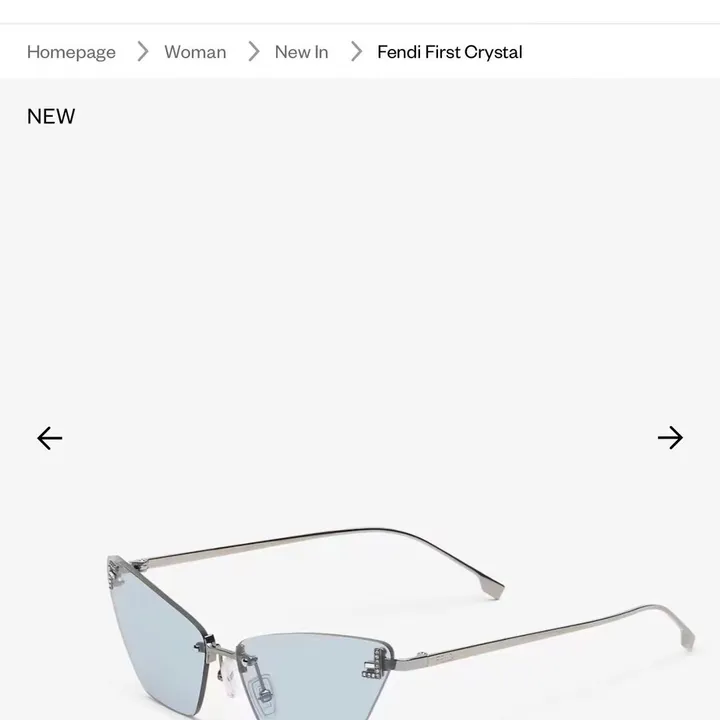Open the New In breadcrumb link
720x720 pixels.
coord(301,52)
